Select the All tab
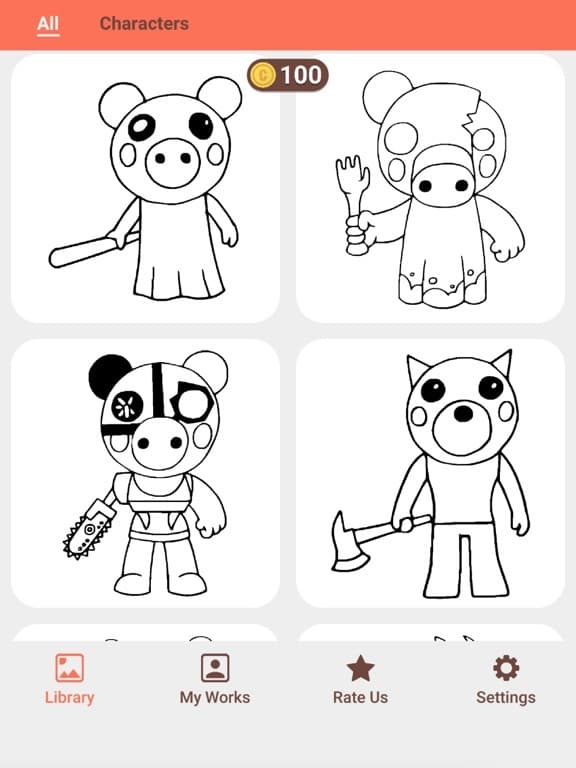 pyautogui.click(x=48, y=24)
